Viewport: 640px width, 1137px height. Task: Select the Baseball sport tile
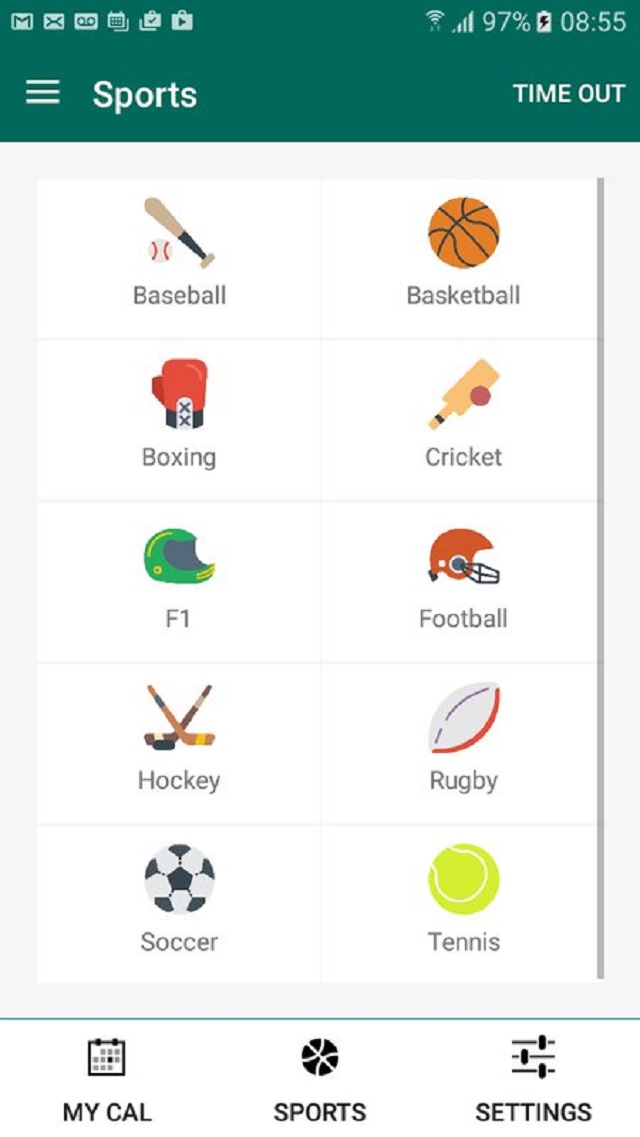[x=179, y=258]
